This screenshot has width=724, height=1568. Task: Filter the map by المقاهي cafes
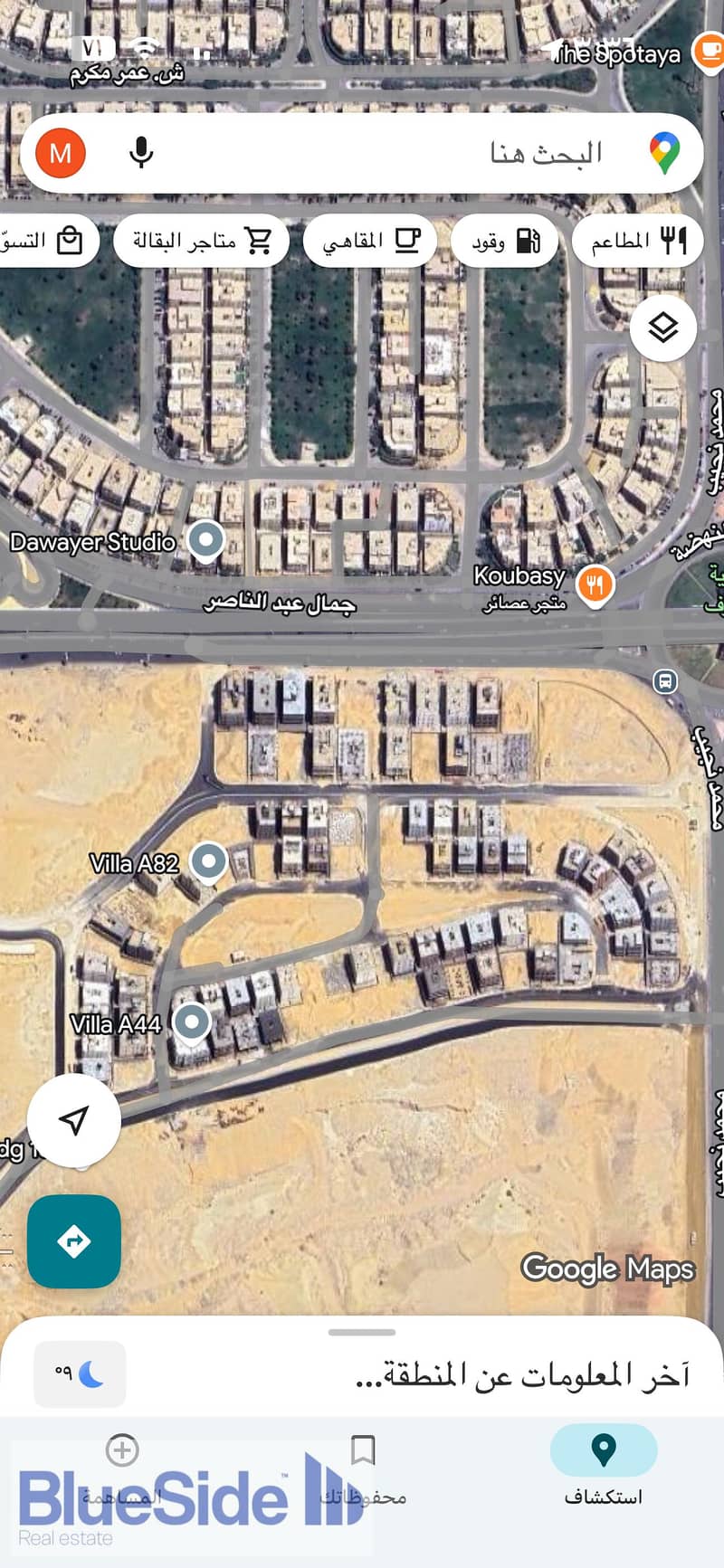click(370, 241)
